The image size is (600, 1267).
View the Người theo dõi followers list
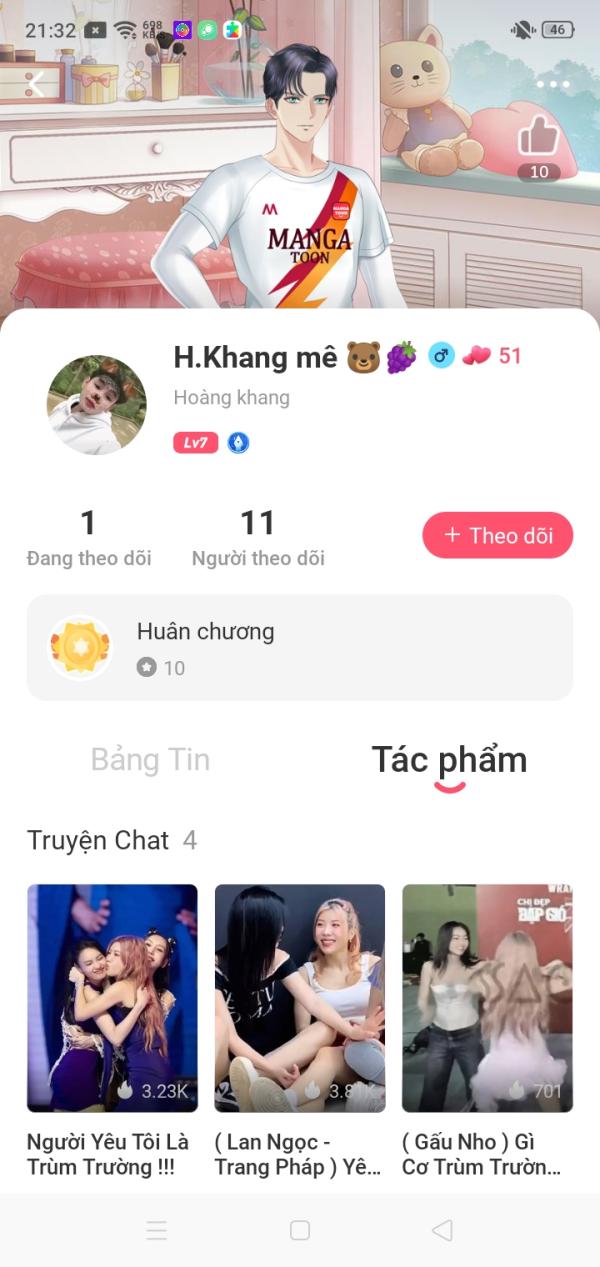(x=258, y=537)
